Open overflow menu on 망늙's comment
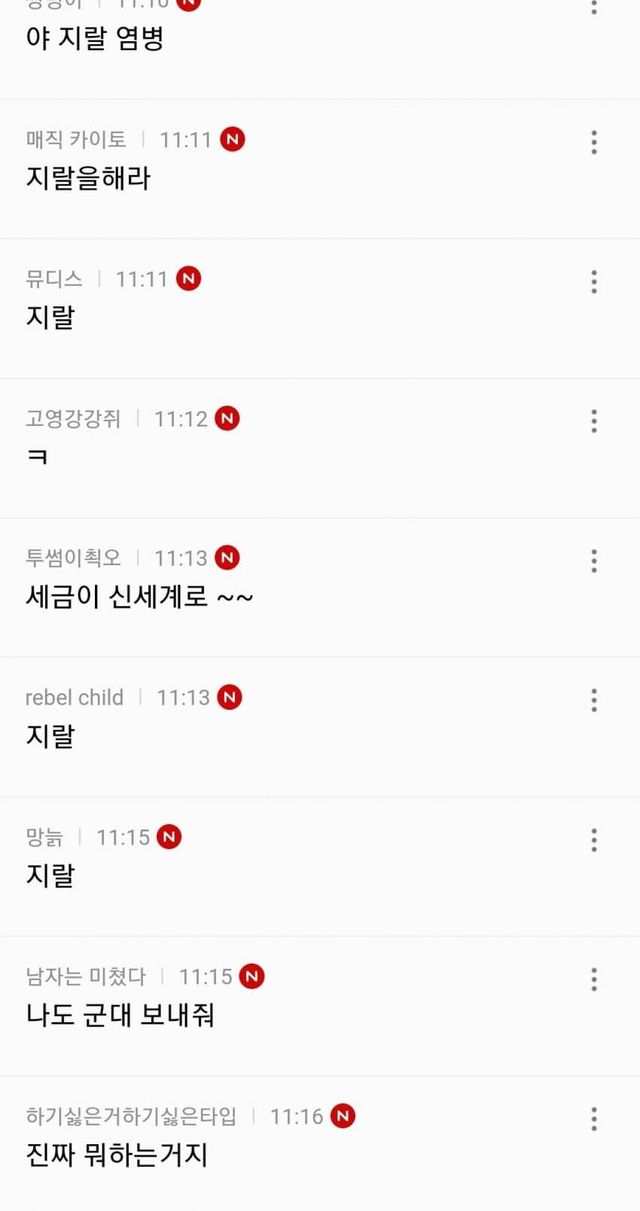 point(594,840)
